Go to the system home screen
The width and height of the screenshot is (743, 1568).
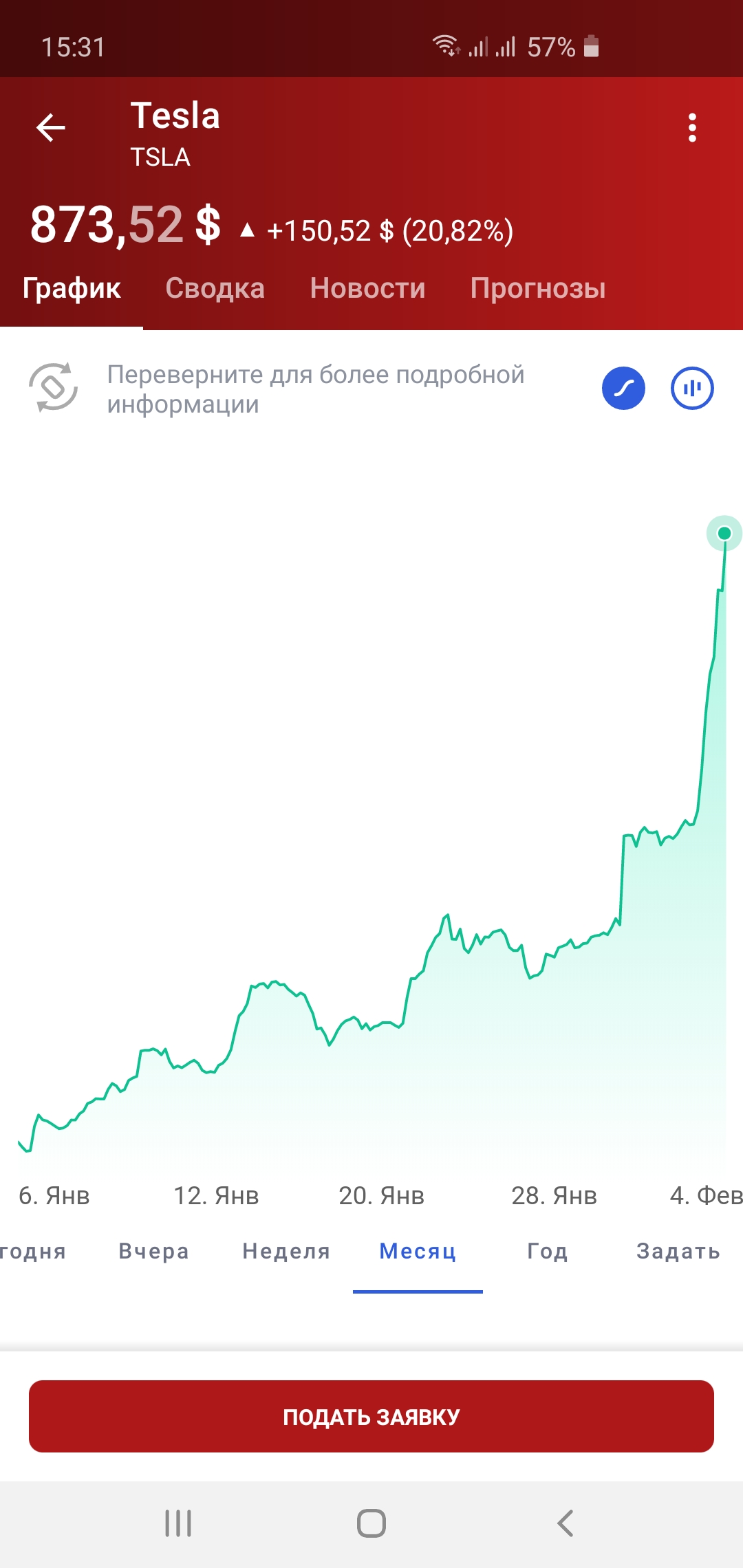tap(371, 1523)
